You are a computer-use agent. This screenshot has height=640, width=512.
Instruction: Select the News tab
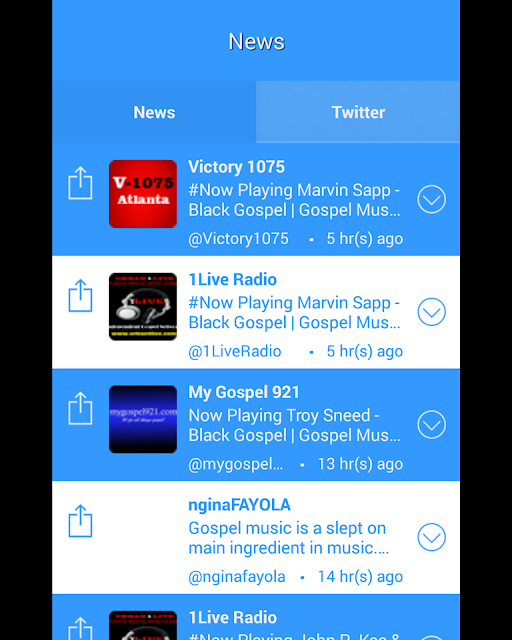click(x=154, y=112)
